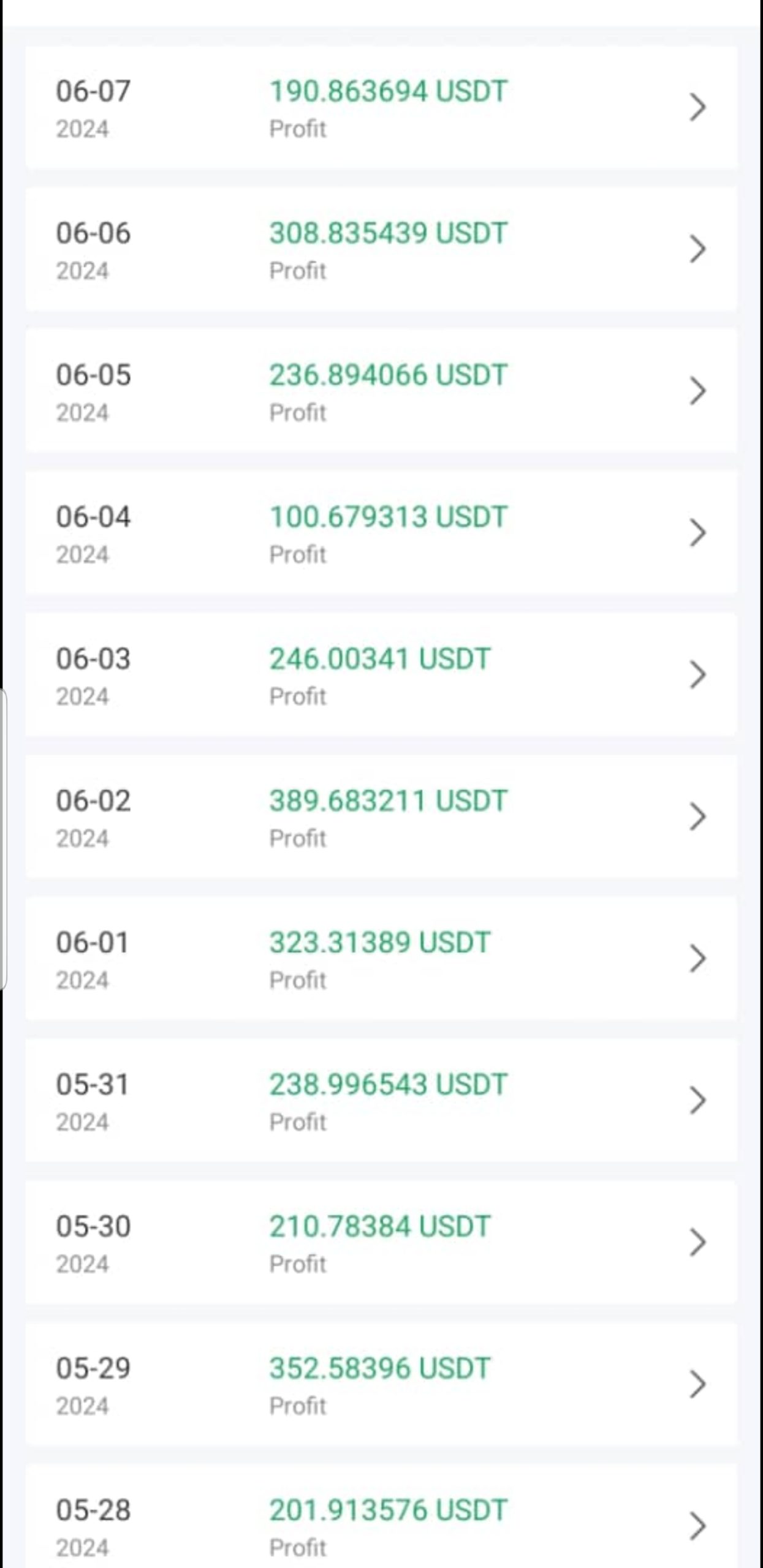View details for 06-06 profit entry

pos(381,250)
